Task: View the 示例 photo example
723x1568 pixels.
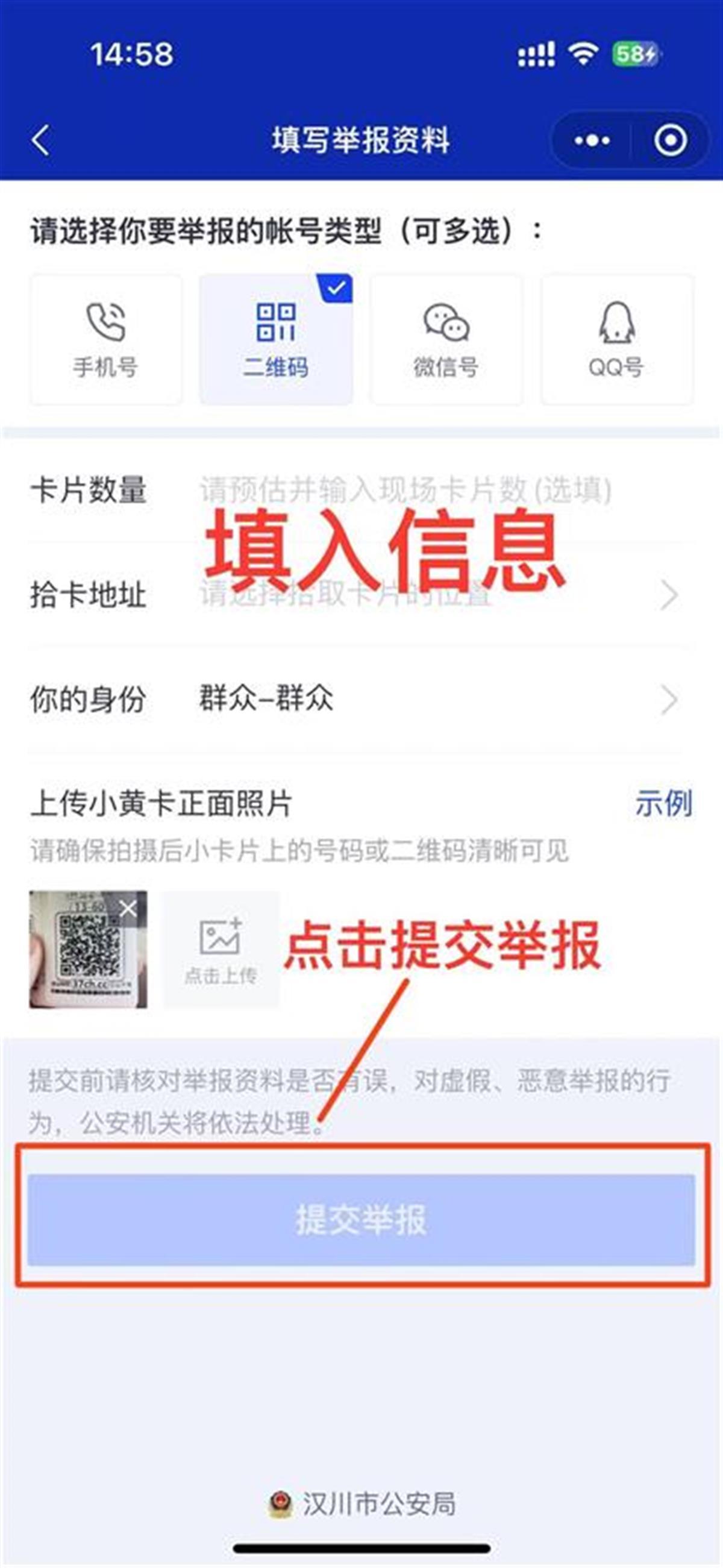Action: (x=663, y=803)
